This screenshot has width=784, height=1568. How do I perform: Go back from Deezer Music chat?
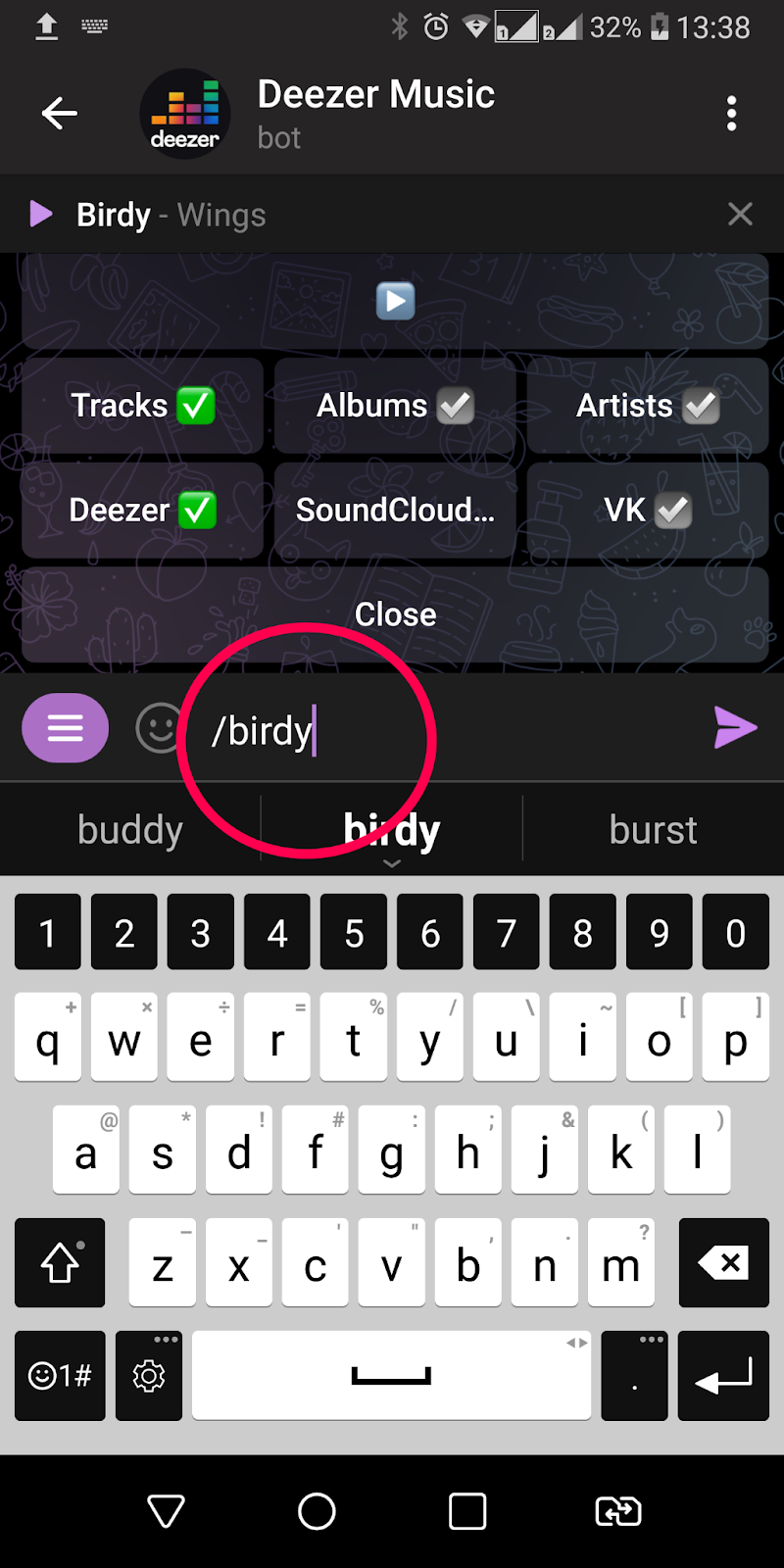coord(59,114)
